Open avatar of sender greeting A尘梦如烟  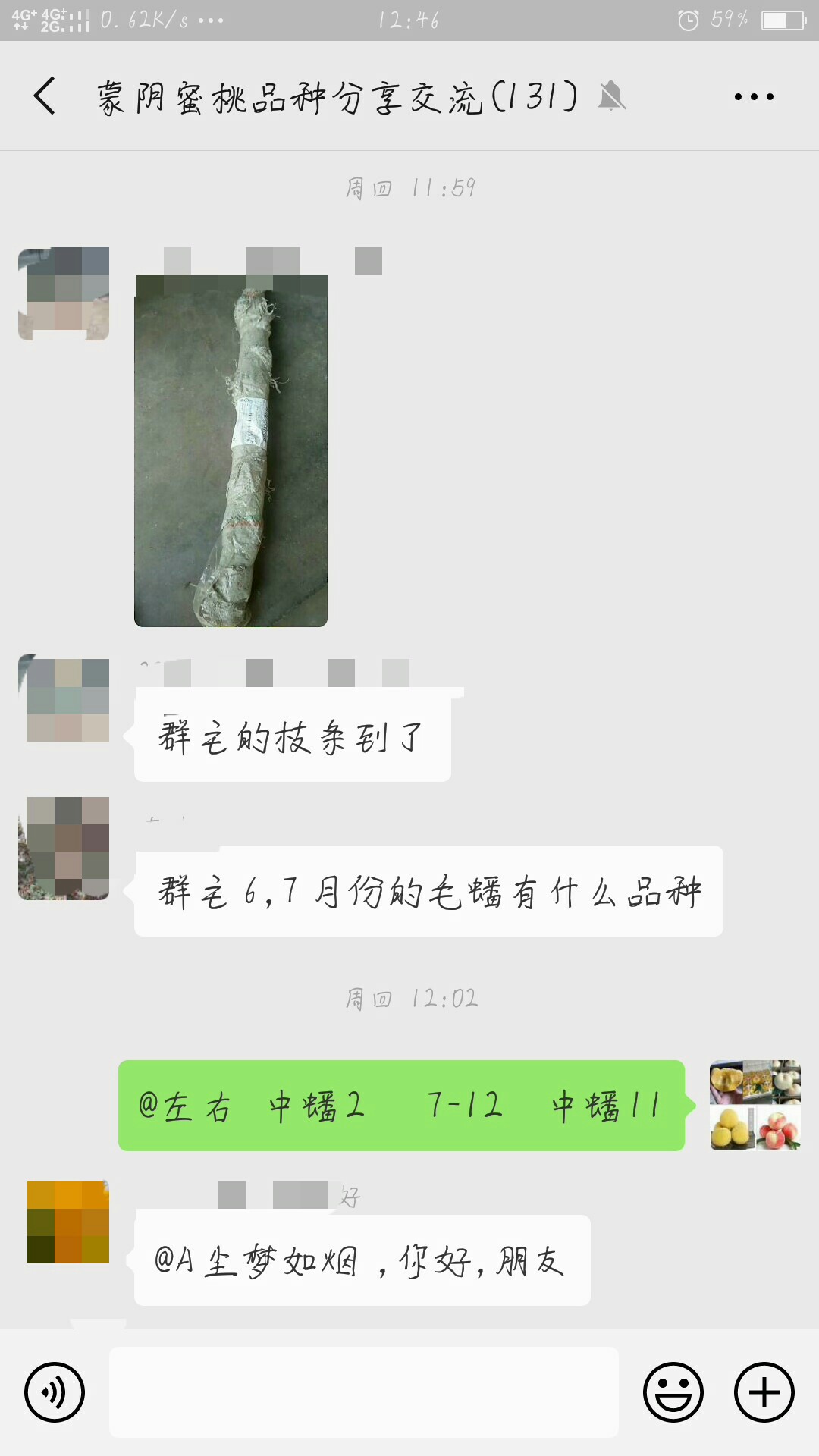point(67,1222)
